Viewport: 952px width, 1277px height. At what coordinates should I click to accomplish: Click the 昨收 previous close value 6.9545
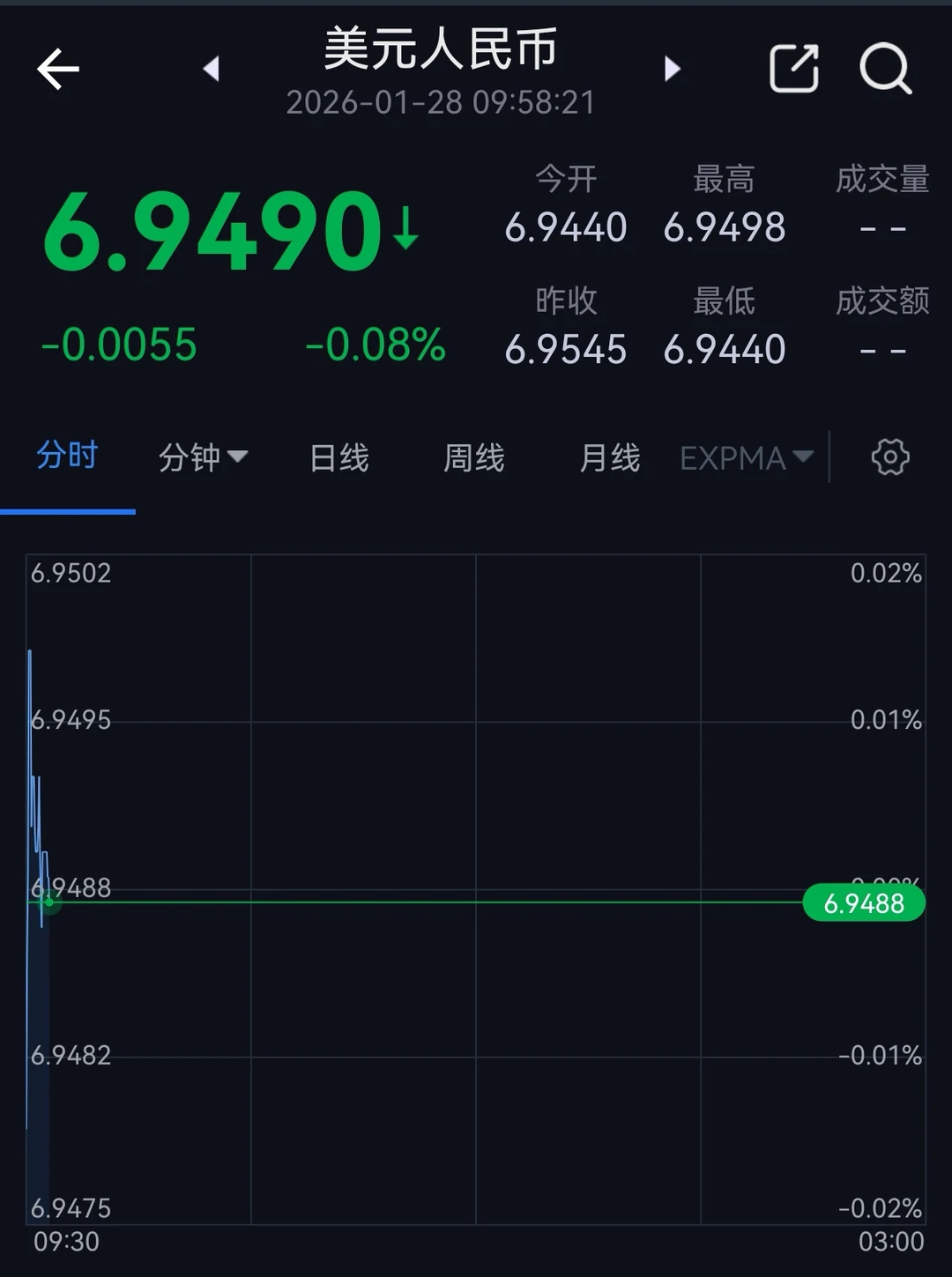click(565, 349)
